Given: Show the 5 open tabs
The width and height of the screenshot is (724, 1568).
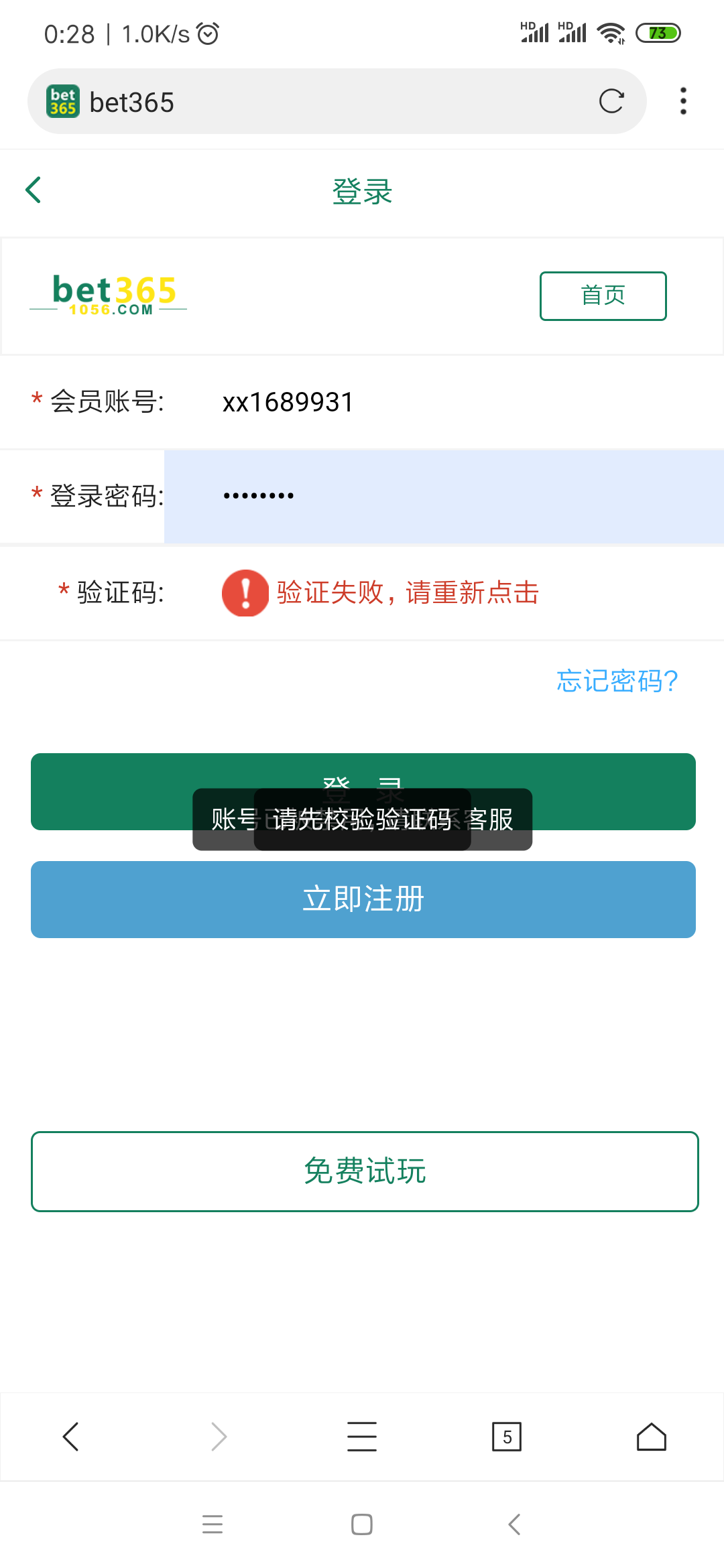Looking at the screenshot, I should 507,1436.
